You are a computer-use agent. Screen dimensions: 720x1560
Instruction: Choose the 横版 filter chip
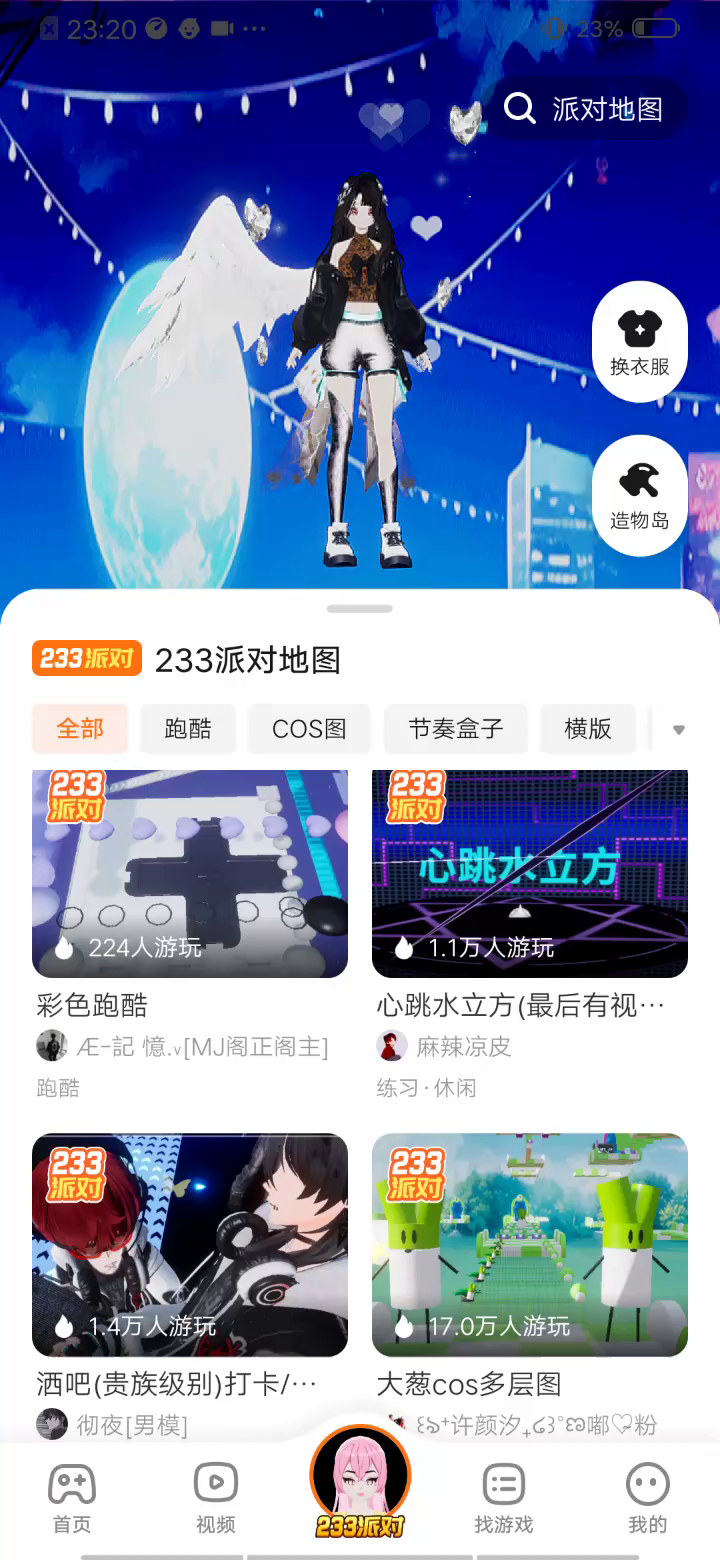point(588,729)
